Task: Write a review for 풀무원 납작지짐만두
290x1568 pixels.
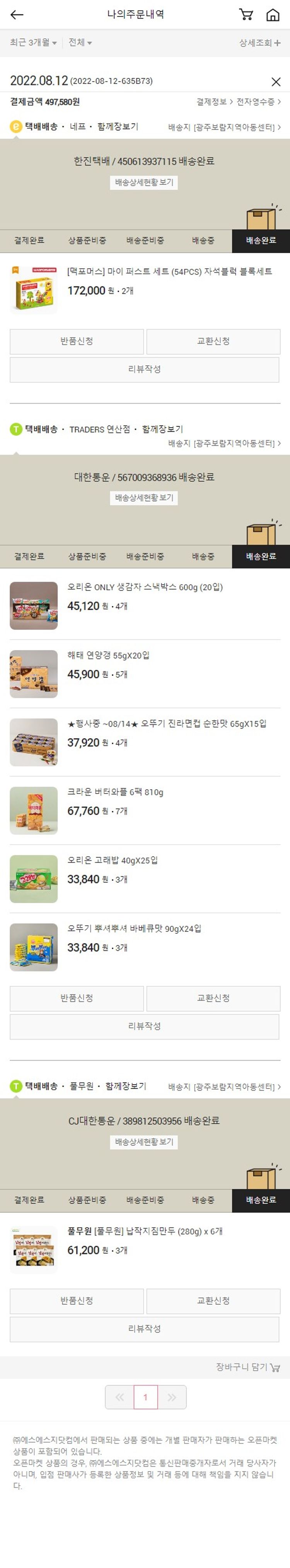Action: click(x=144, y=1328)
